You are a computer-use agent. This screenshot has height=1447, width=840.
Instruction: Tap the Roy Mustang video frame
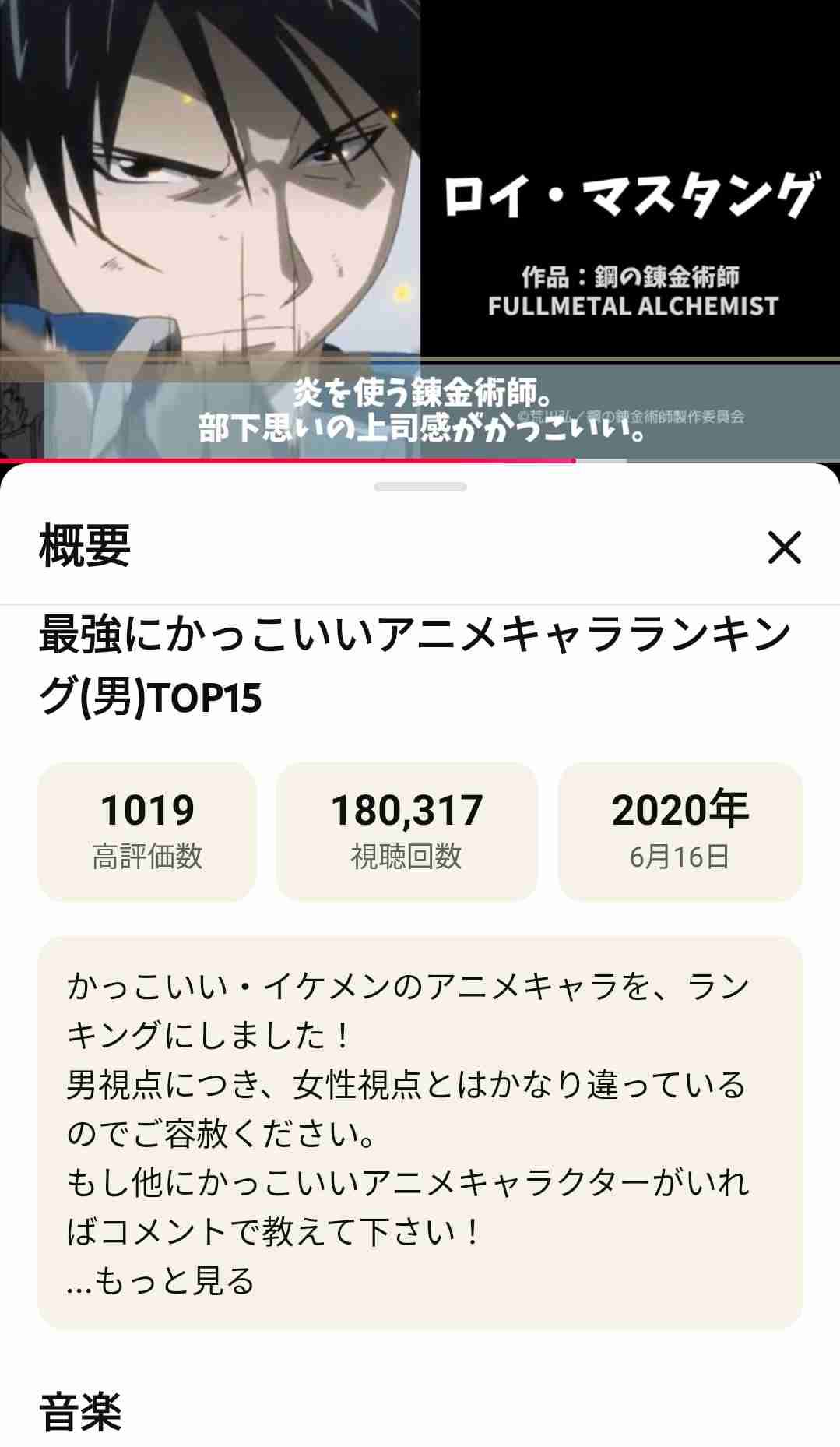coord(210,187)
